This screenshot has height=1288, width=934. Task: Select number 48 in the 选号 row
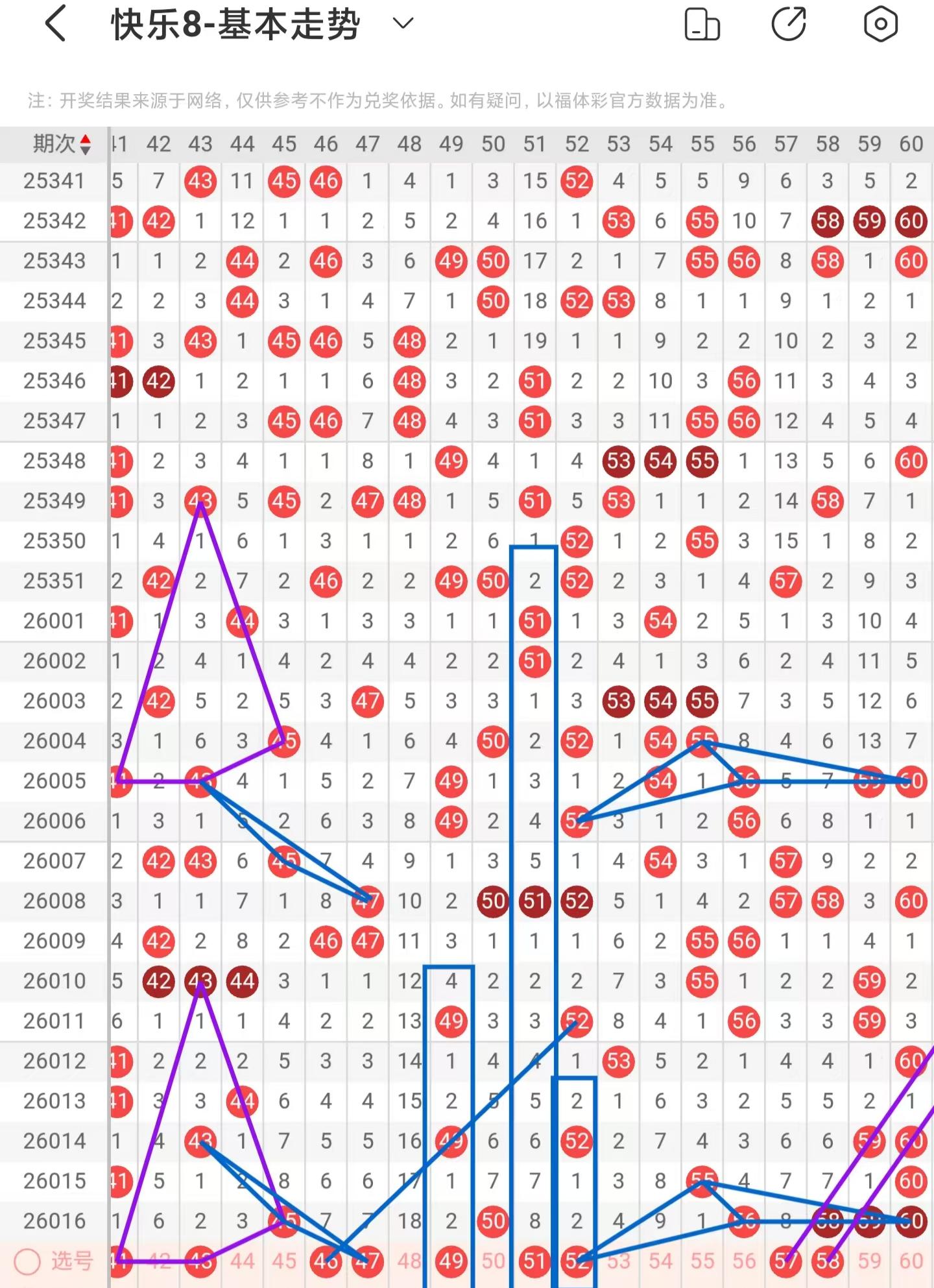pos(409,1261)
